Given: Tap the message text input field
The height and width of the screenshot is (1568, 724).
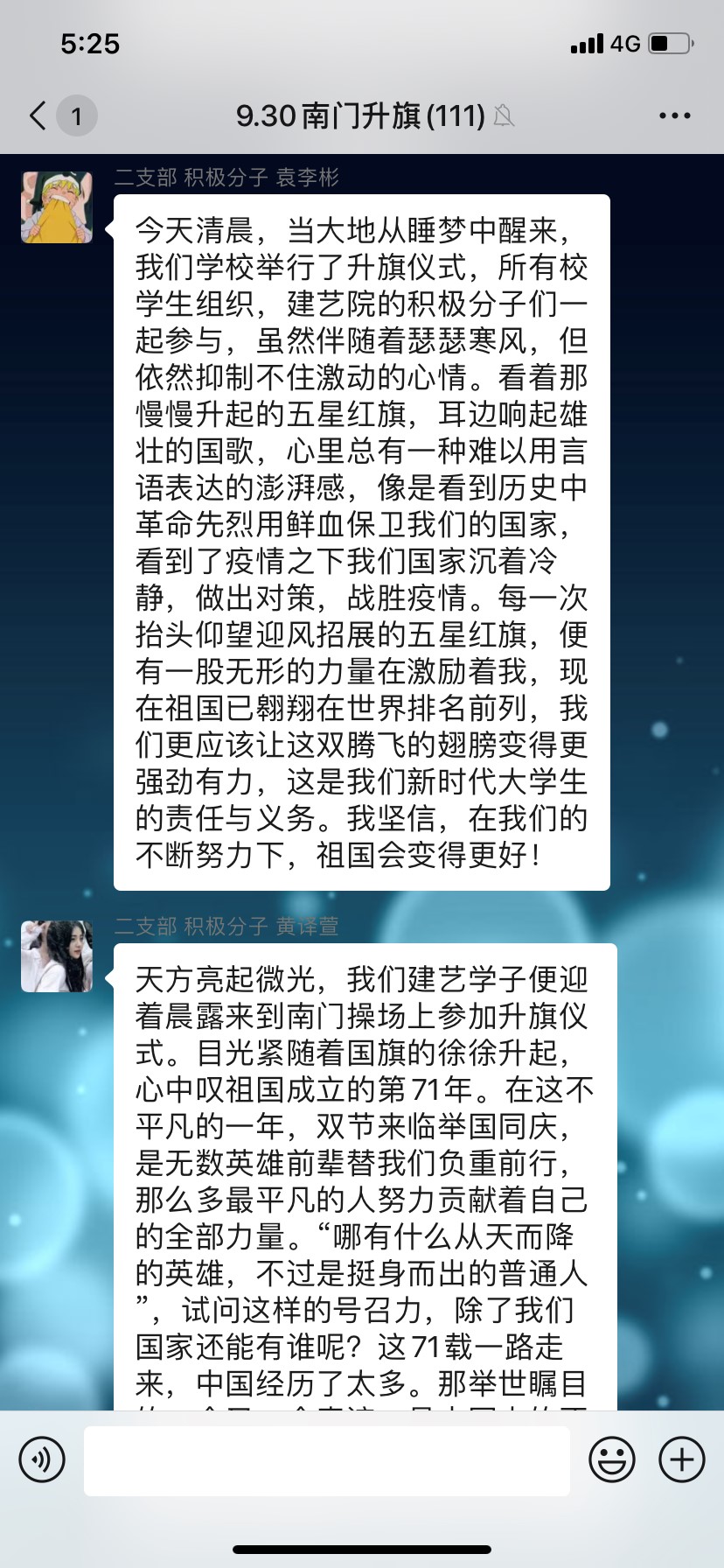Looking at the screenshot, I should pyautogui.click(x=327, y=1459).
